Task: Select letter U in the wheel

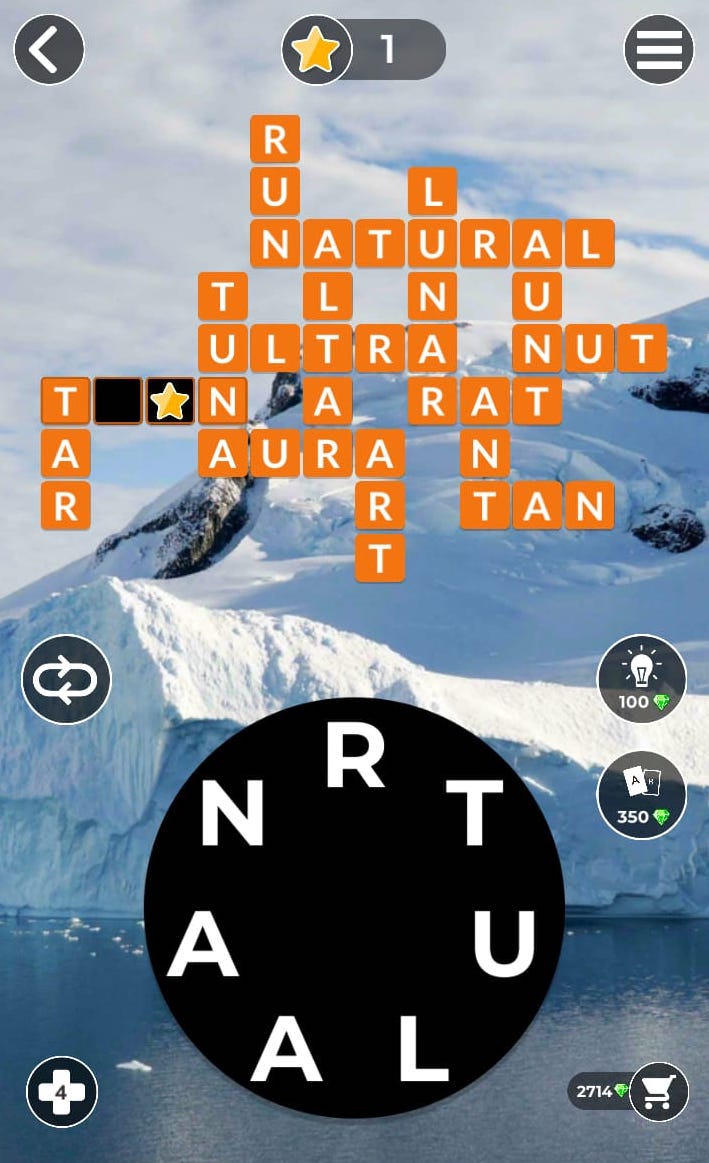Action: point(505,944)
